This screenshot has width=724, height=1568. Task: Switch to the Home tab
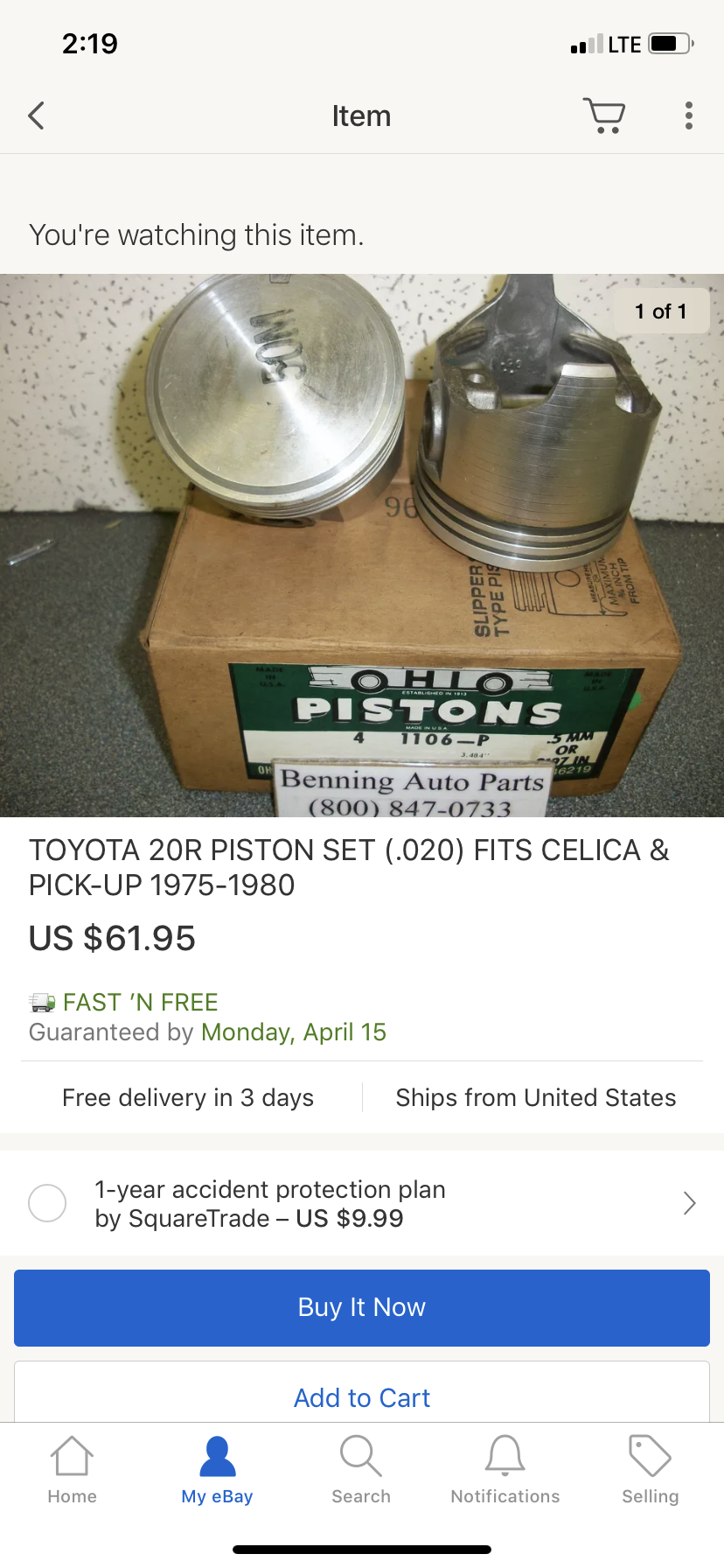[72, 1470]
